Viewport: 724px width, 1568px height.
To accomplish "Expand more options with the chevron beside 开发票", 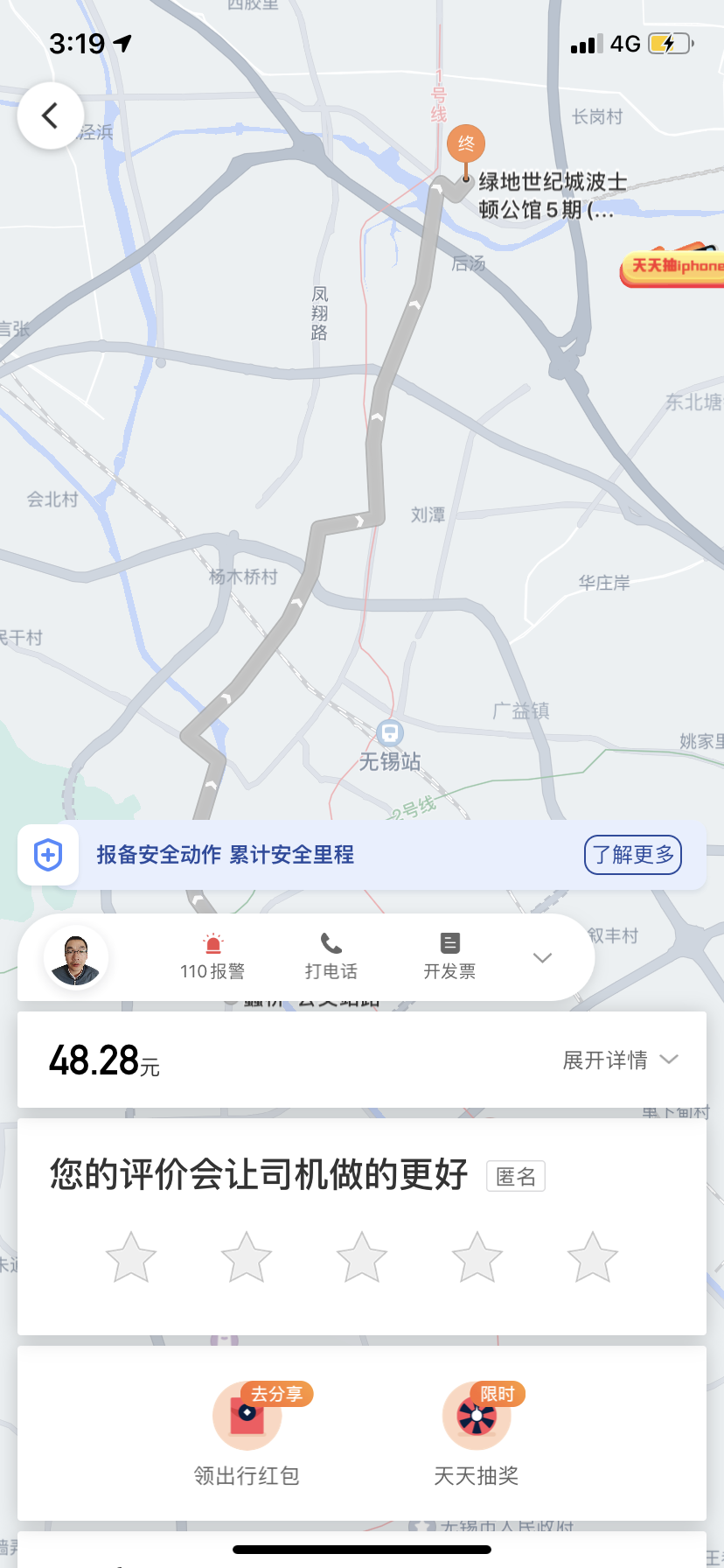I will coord(542,957).
